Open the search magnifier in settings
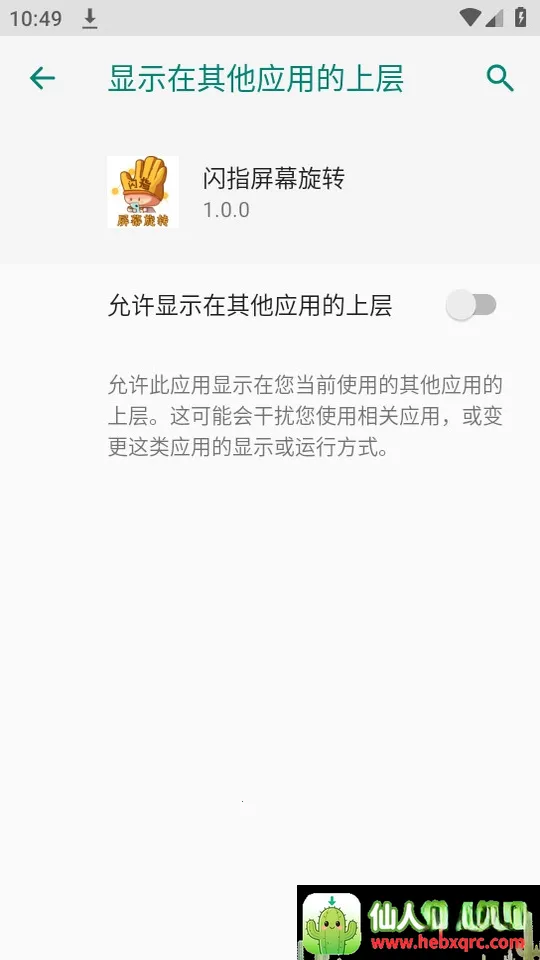The height and width of the screenshot is (960, 540). [500, 78]
